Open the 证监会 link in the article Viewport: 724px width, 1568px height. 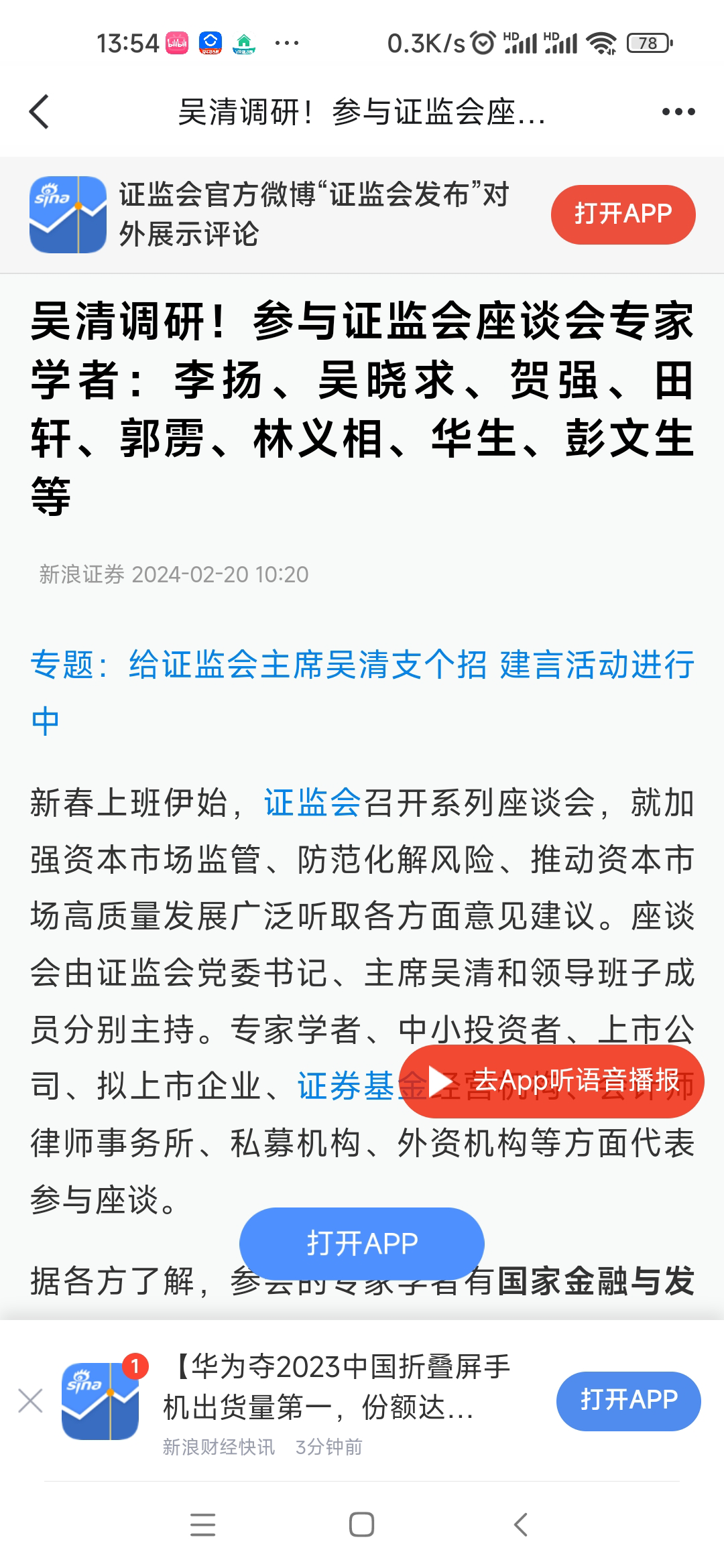[312, 803]
